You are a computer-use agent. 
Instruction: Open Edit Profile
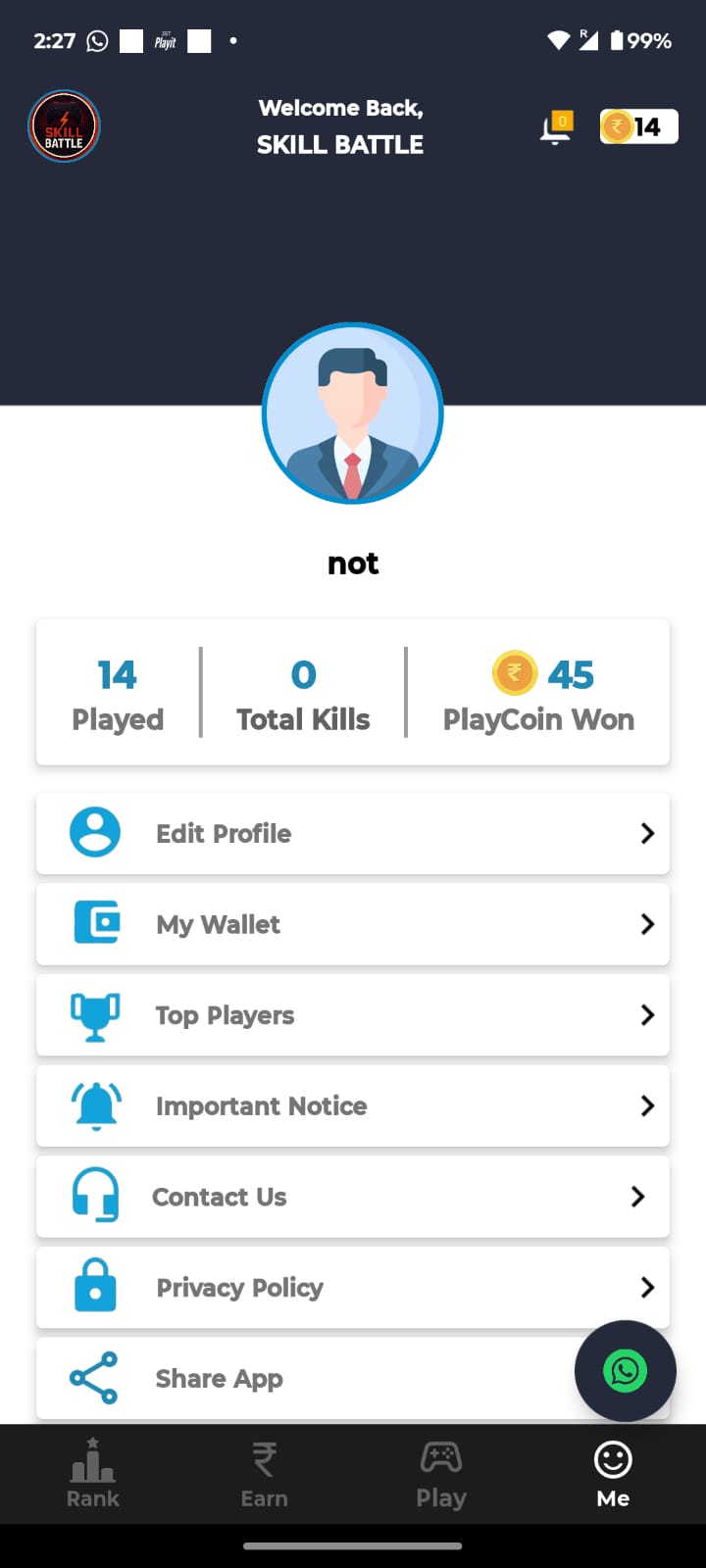(x=352, y=834)
